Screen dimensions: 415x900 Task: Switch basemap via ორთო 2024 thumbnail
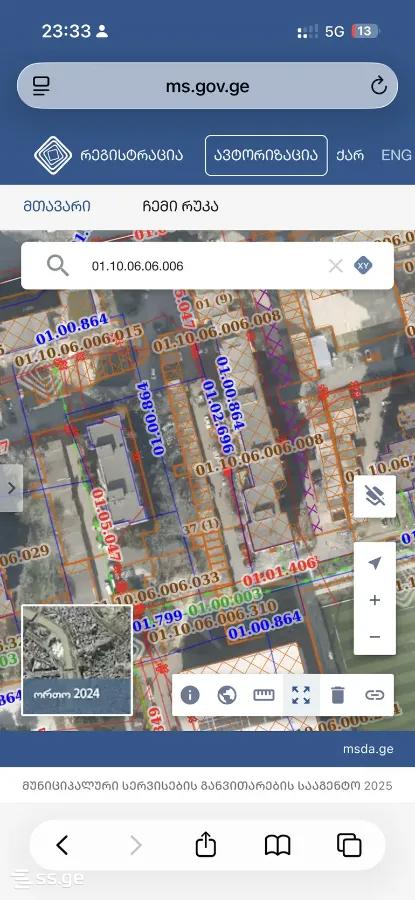tap(77, 660)
